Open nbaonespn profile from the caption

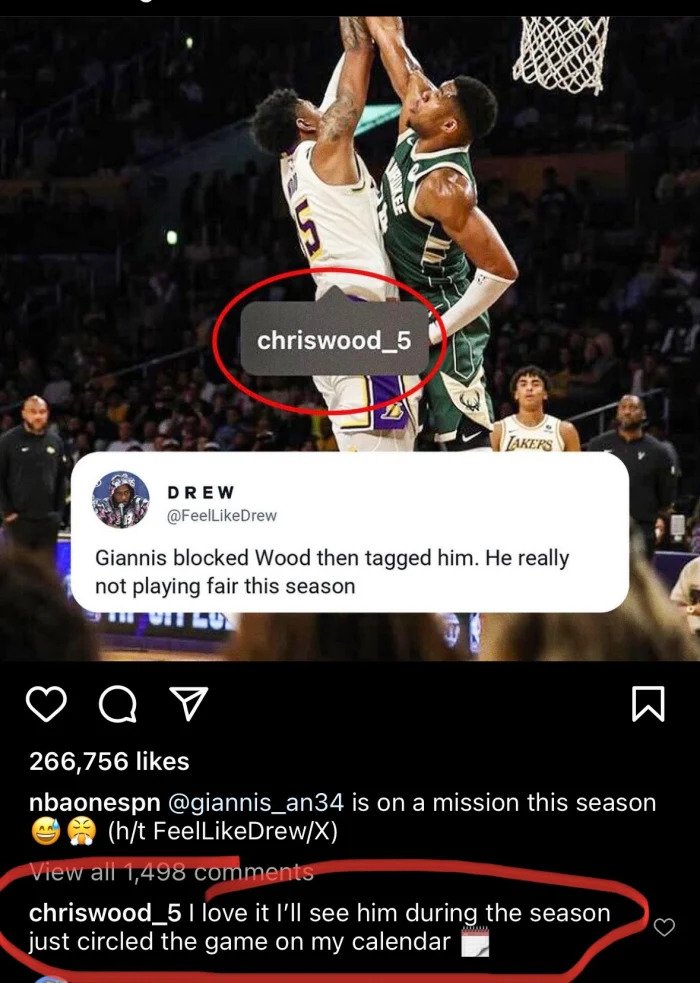(89, 802)
